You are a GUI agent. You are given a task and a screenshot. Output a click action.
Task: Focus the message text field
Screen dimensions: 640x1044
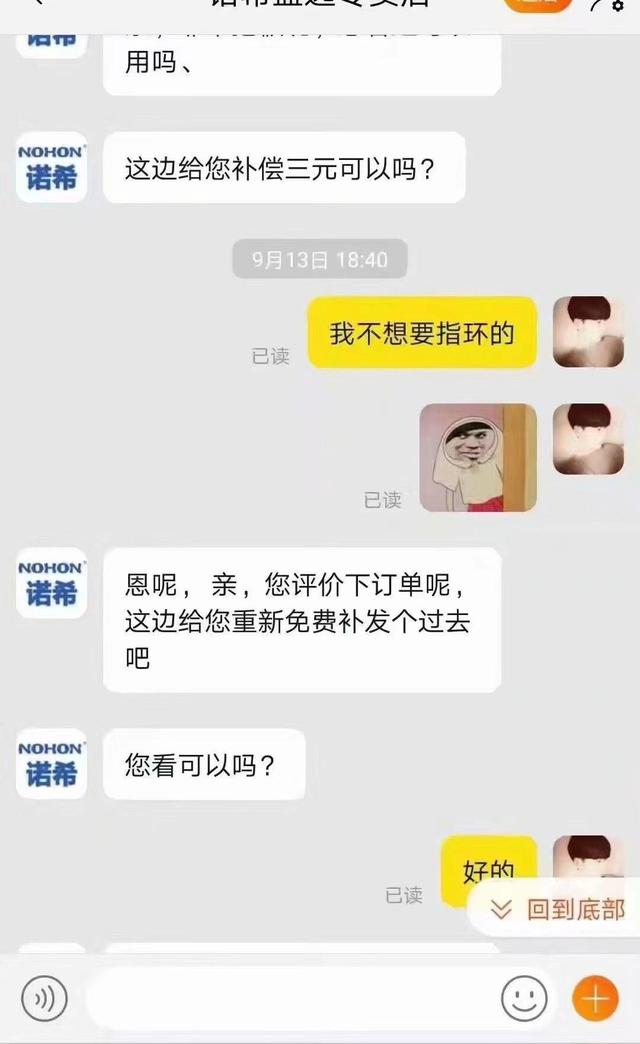pos(290,998)
